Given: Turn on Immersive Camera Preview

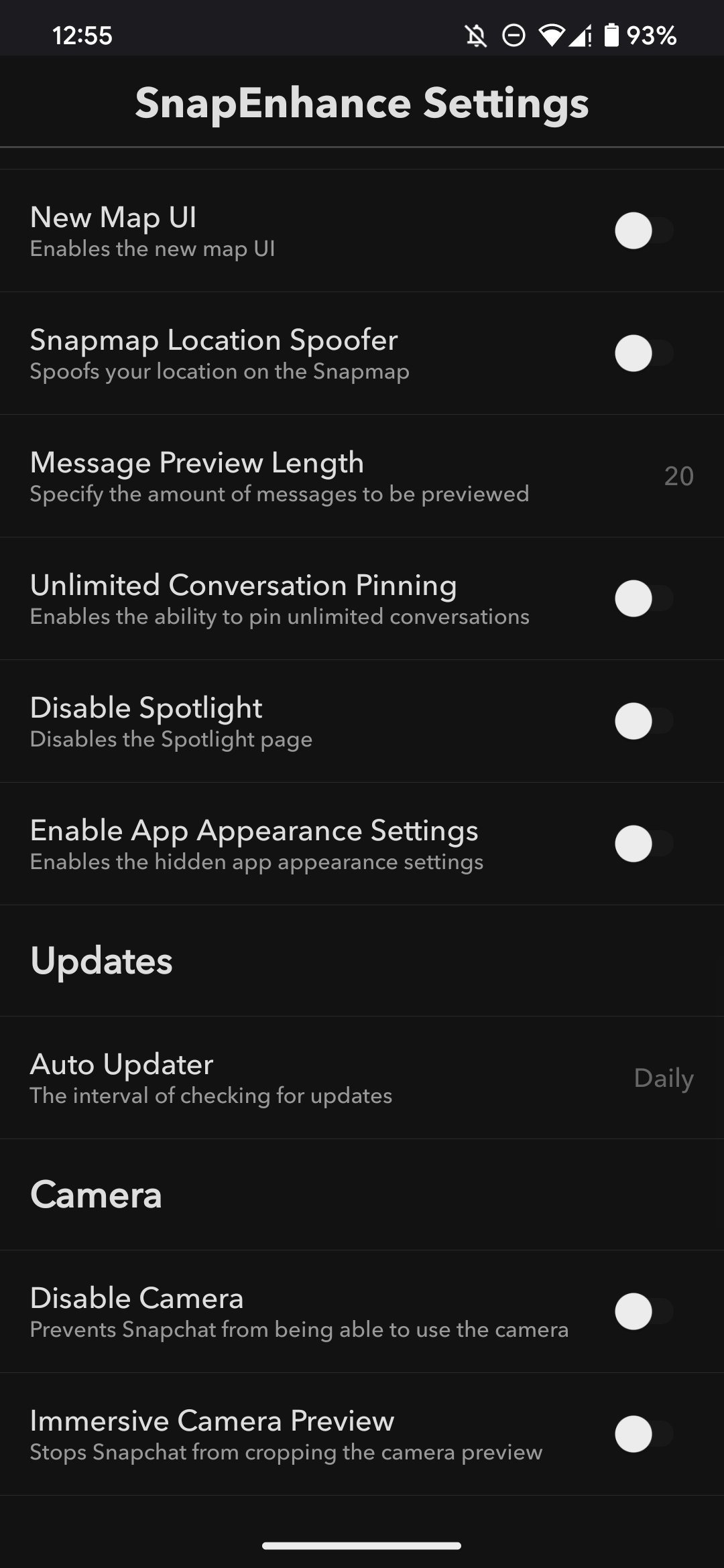Looking at the screenshot, I should (x=643, y=1434).
